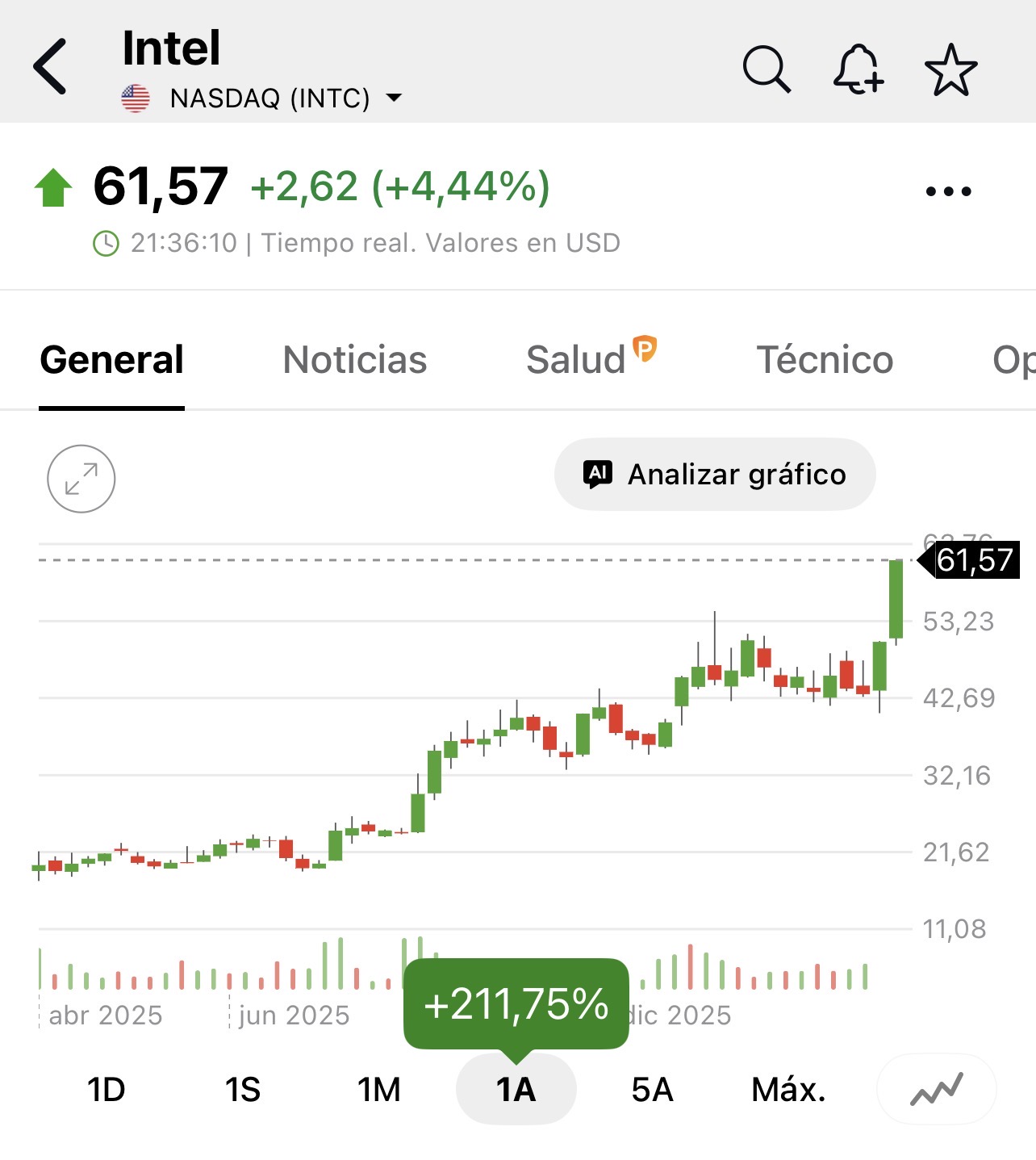Add a price alert with the bell
The width and height of the screenshot is (1036, 1160).
858,69
